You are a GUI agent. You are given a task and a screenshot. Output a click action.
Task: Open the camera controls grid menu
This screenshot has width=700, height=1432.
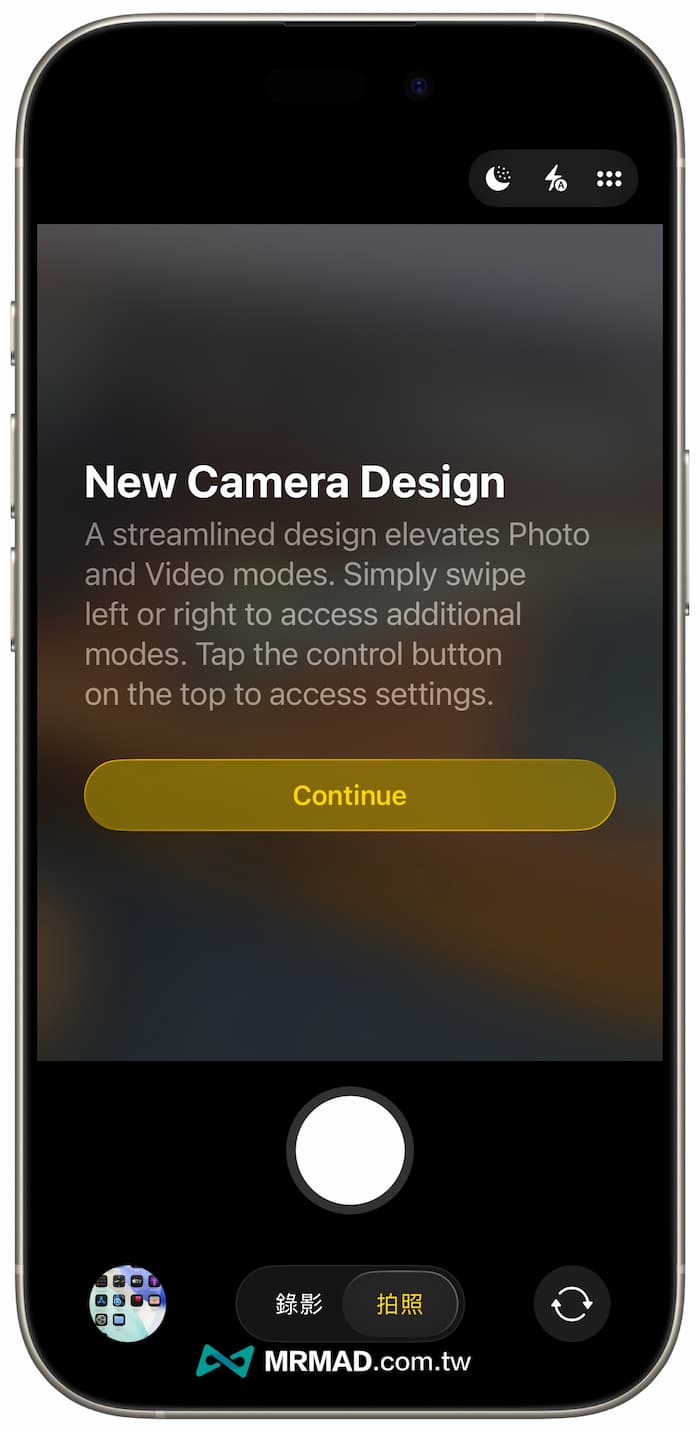pyautogui.click(x=609, y=179)
